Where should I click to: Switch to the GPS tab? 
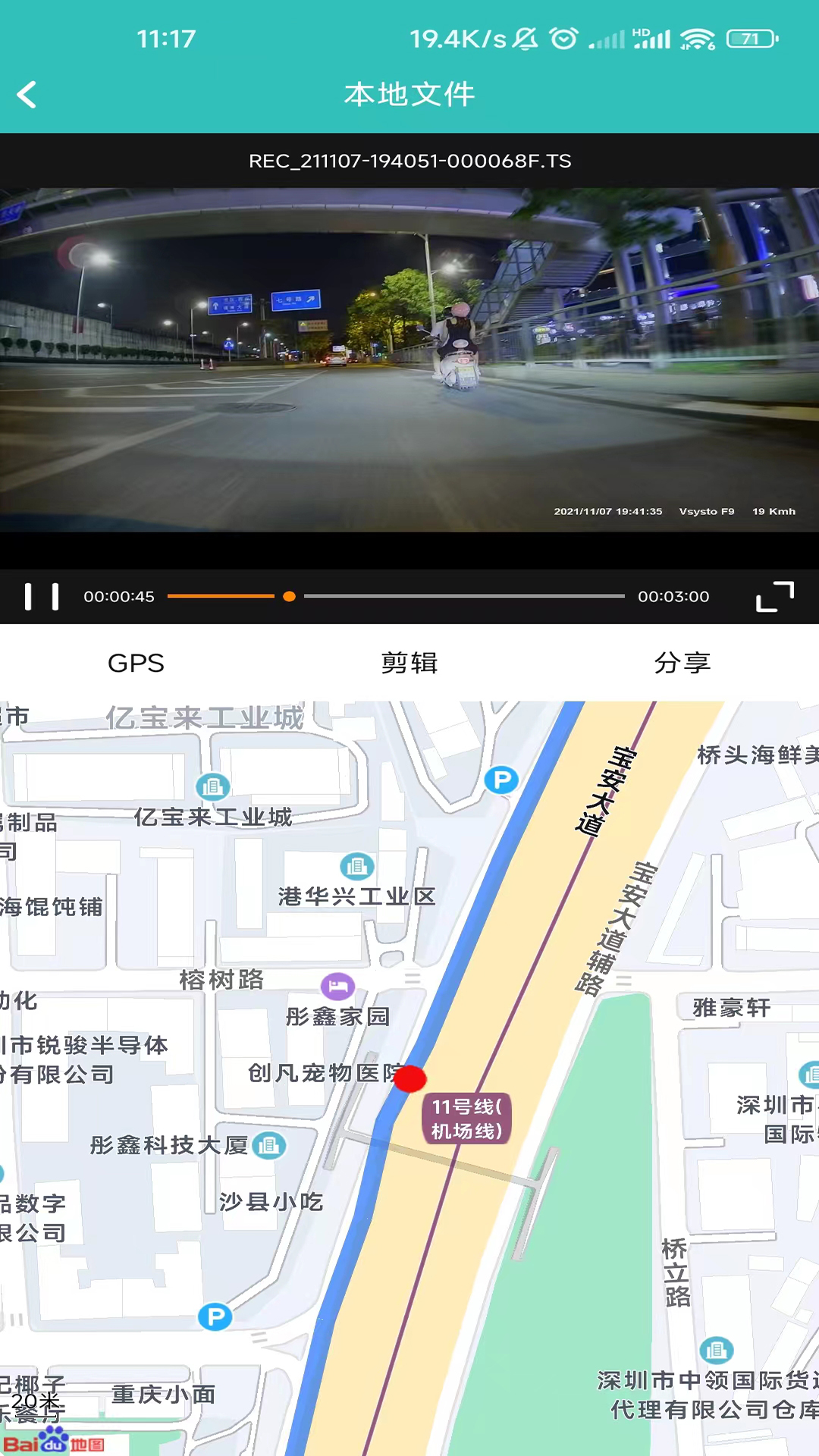(136, 663)
